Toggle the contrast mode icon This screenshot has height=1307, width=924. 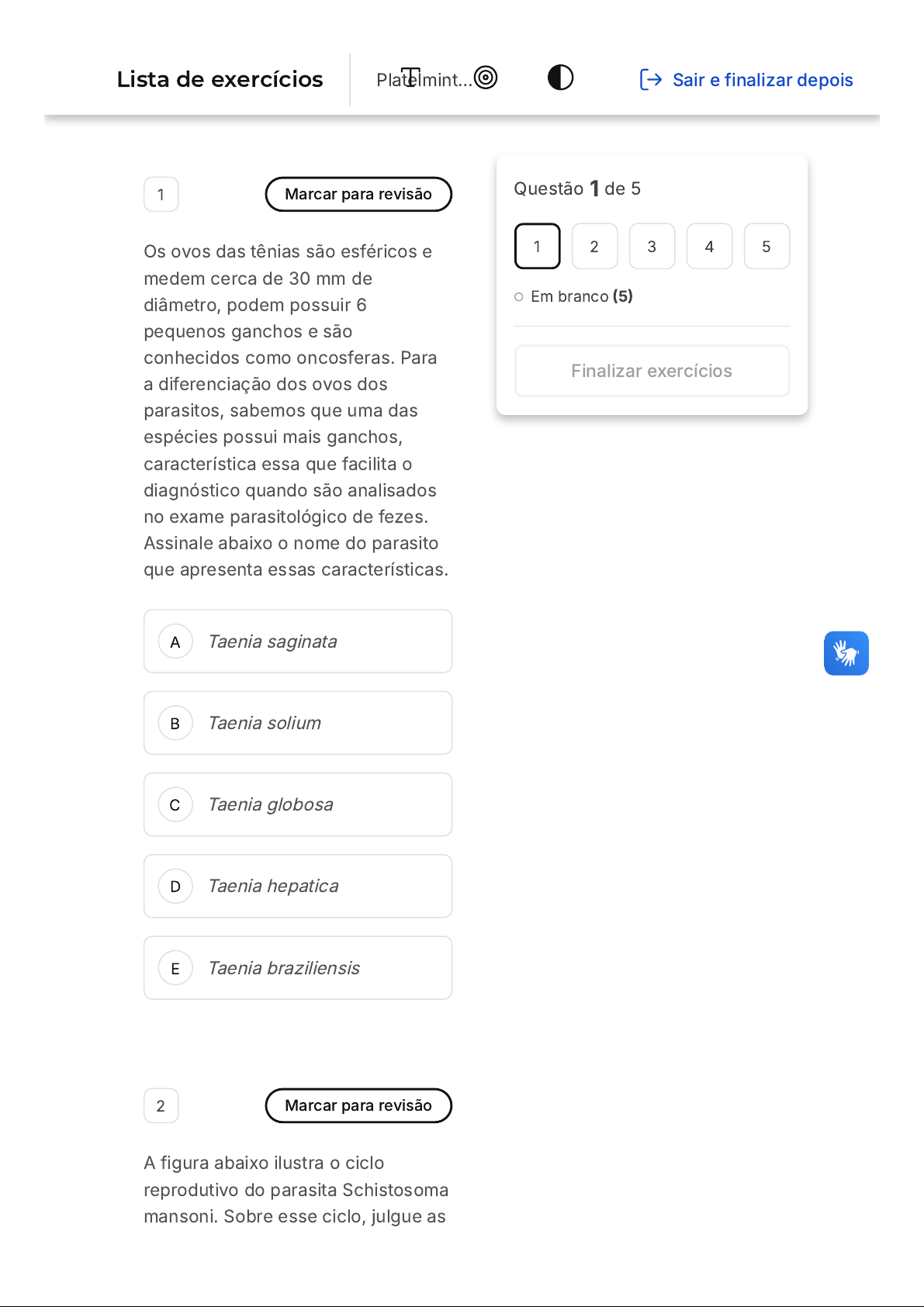pyautogui.click(x=560, y=78)
